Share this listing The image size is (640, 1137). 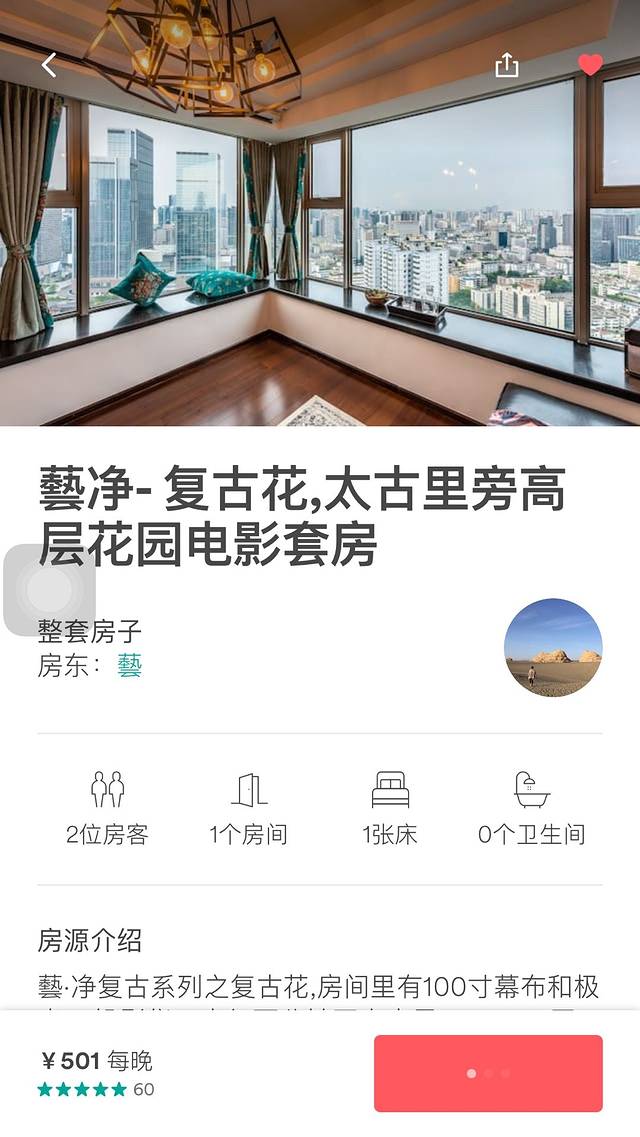[x=507, y=65]
